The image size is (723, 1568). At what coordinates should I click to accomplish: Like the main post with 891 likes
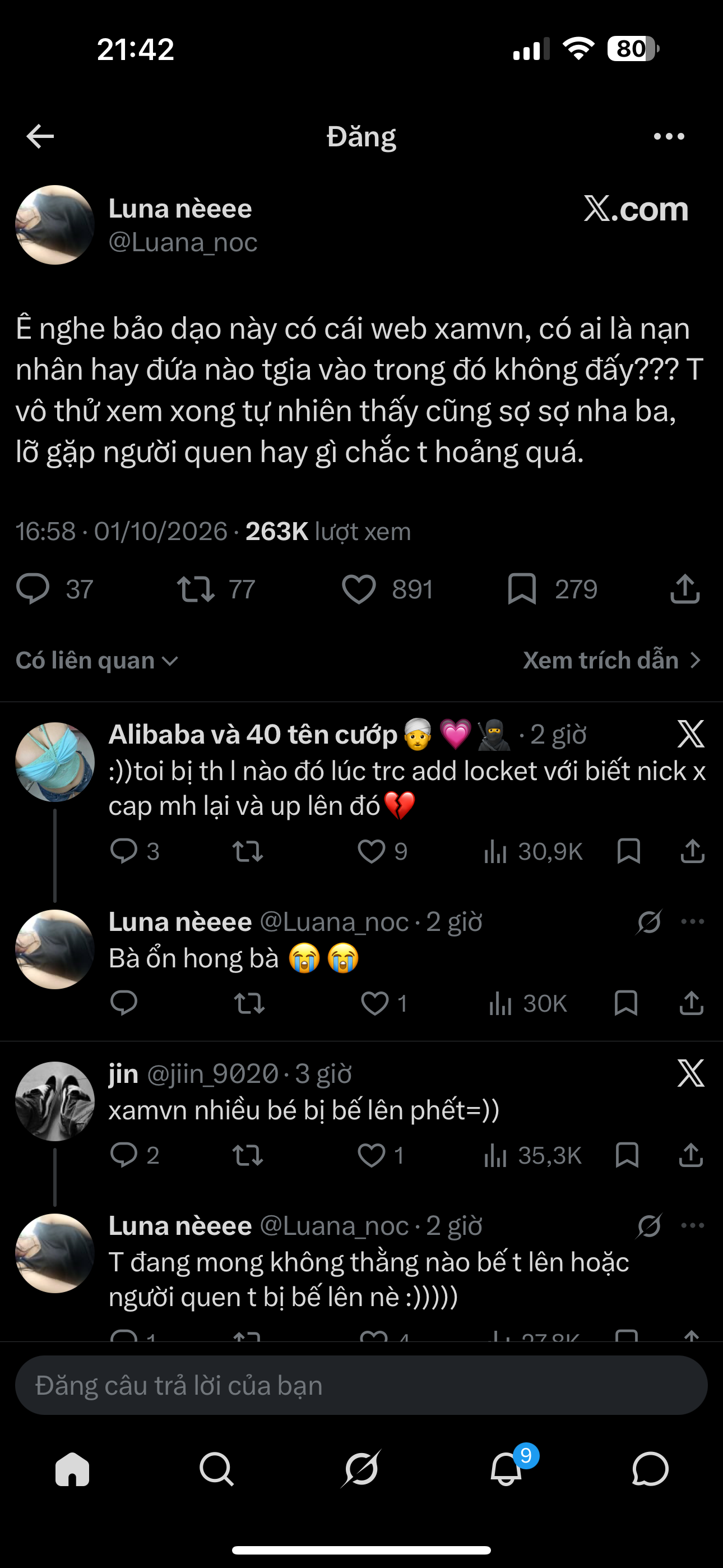coord(359,589)
